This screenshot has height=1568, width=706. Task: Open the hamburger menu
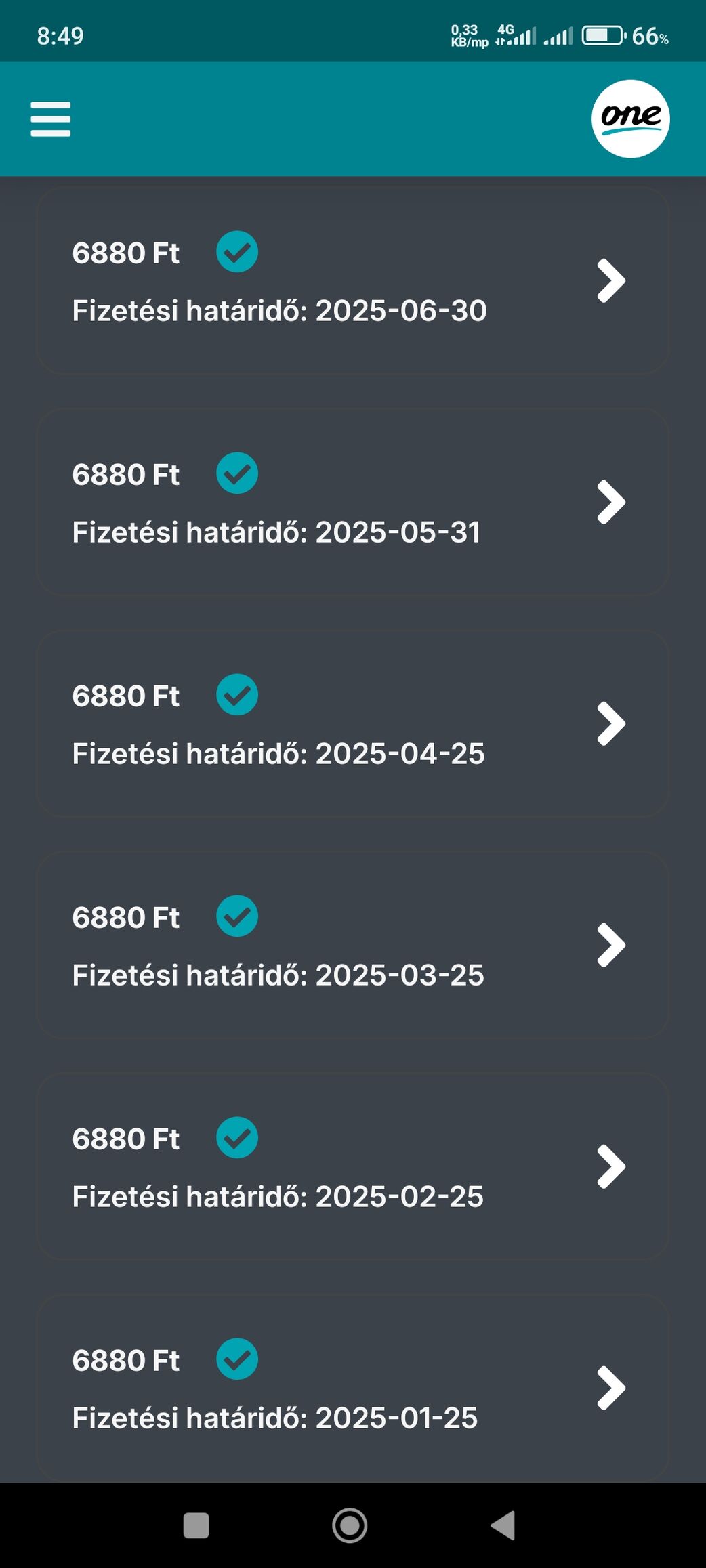(x=50, y=119)
